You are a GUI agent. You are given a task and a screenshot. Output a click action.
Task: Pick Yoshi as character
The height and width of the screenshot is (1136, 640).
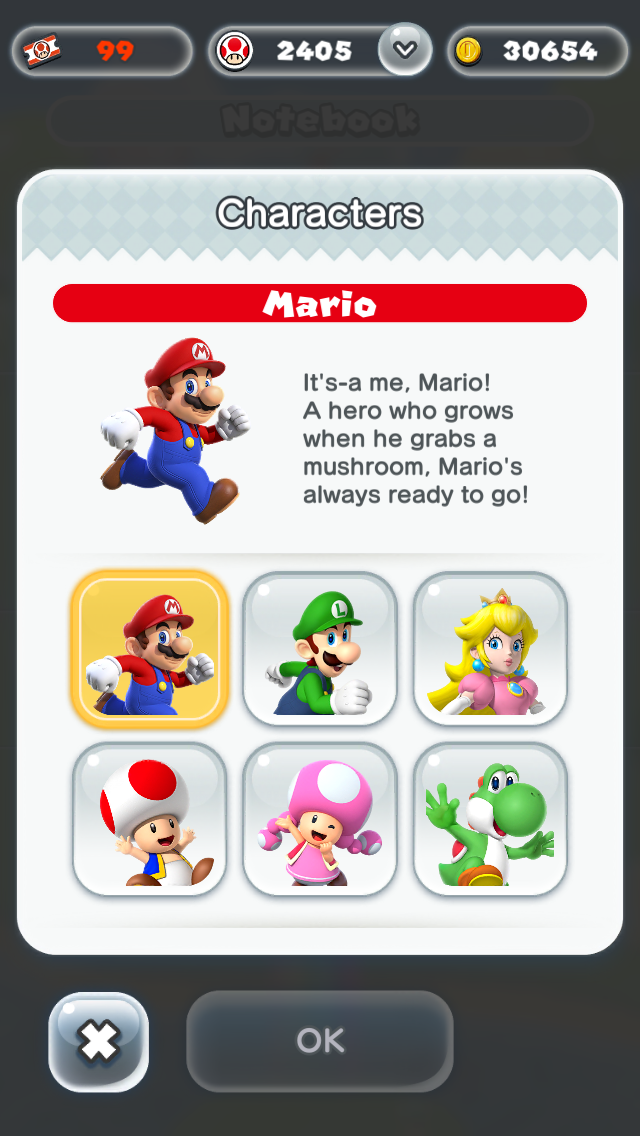490,818
